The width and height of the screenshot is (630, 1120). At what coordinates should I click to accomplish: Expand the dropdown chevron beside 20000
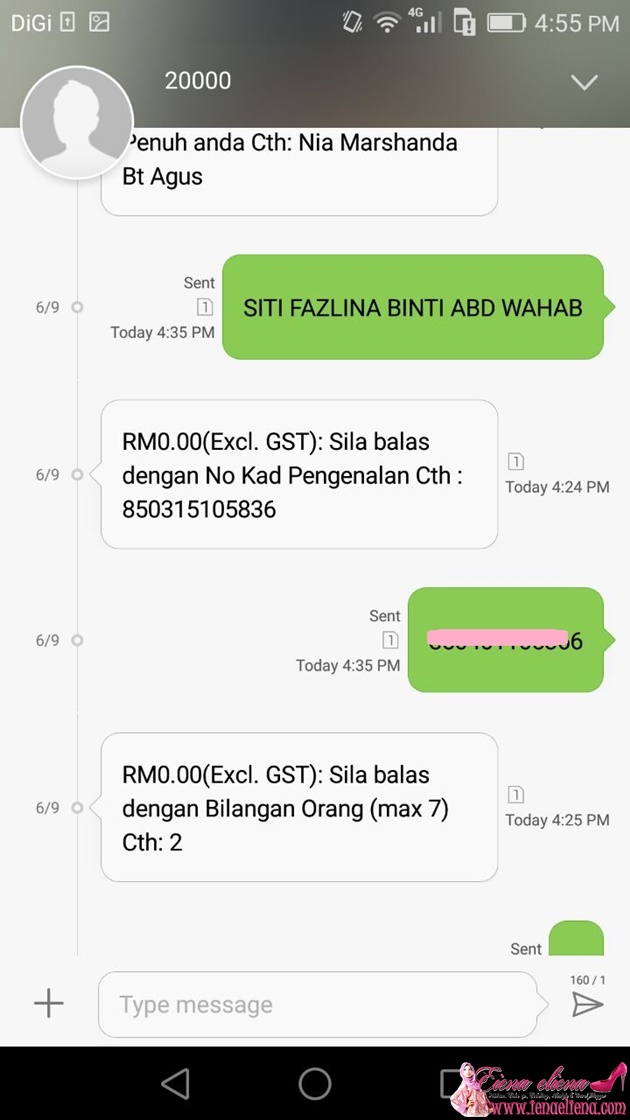point(584,82)
